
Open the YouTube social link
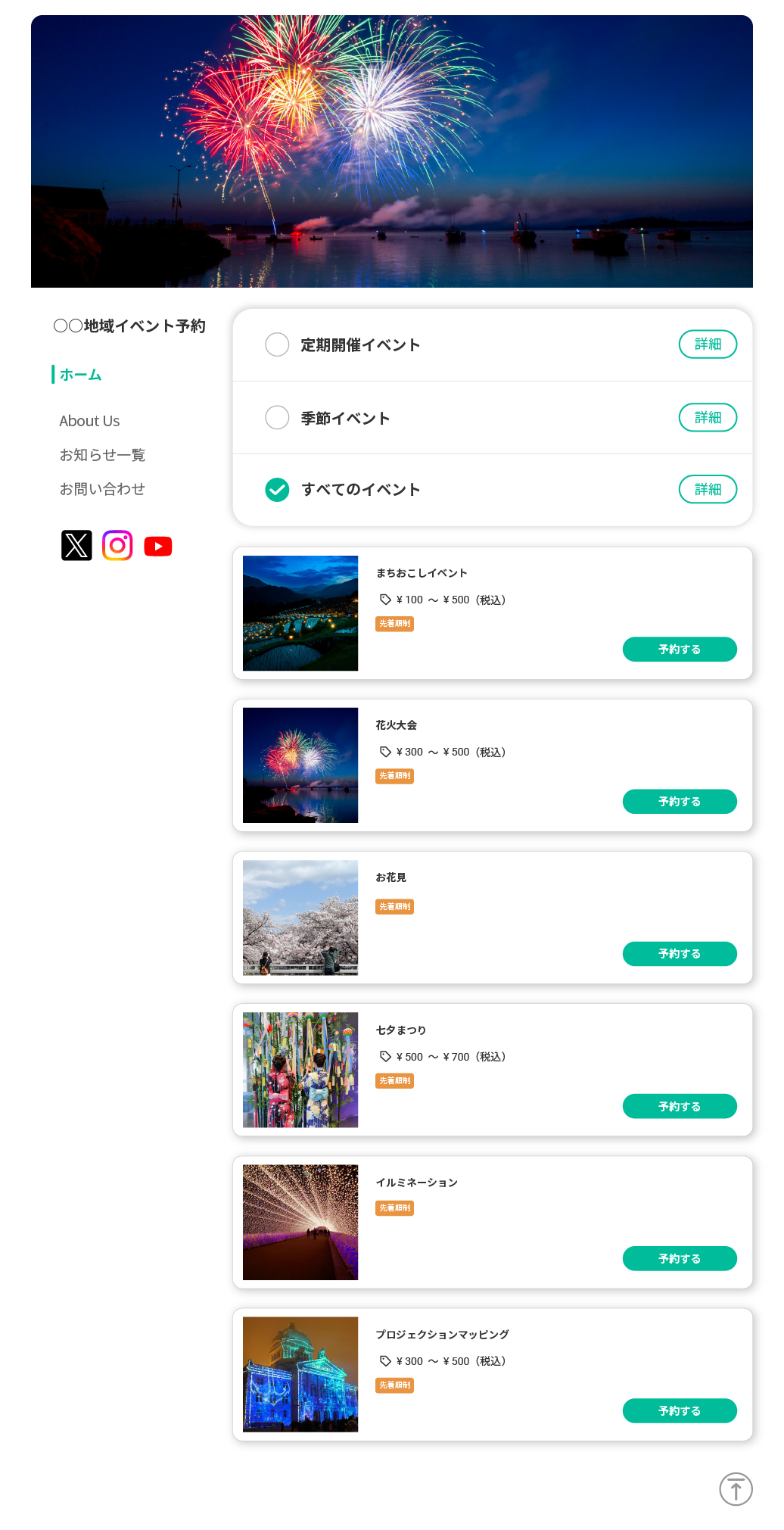[158, 546]
